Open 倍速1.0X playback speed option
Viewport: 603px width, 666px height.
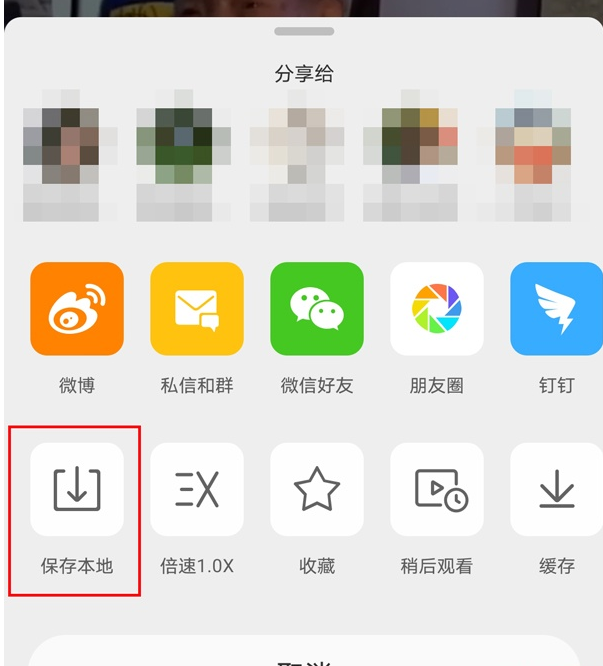click(197, 490)
